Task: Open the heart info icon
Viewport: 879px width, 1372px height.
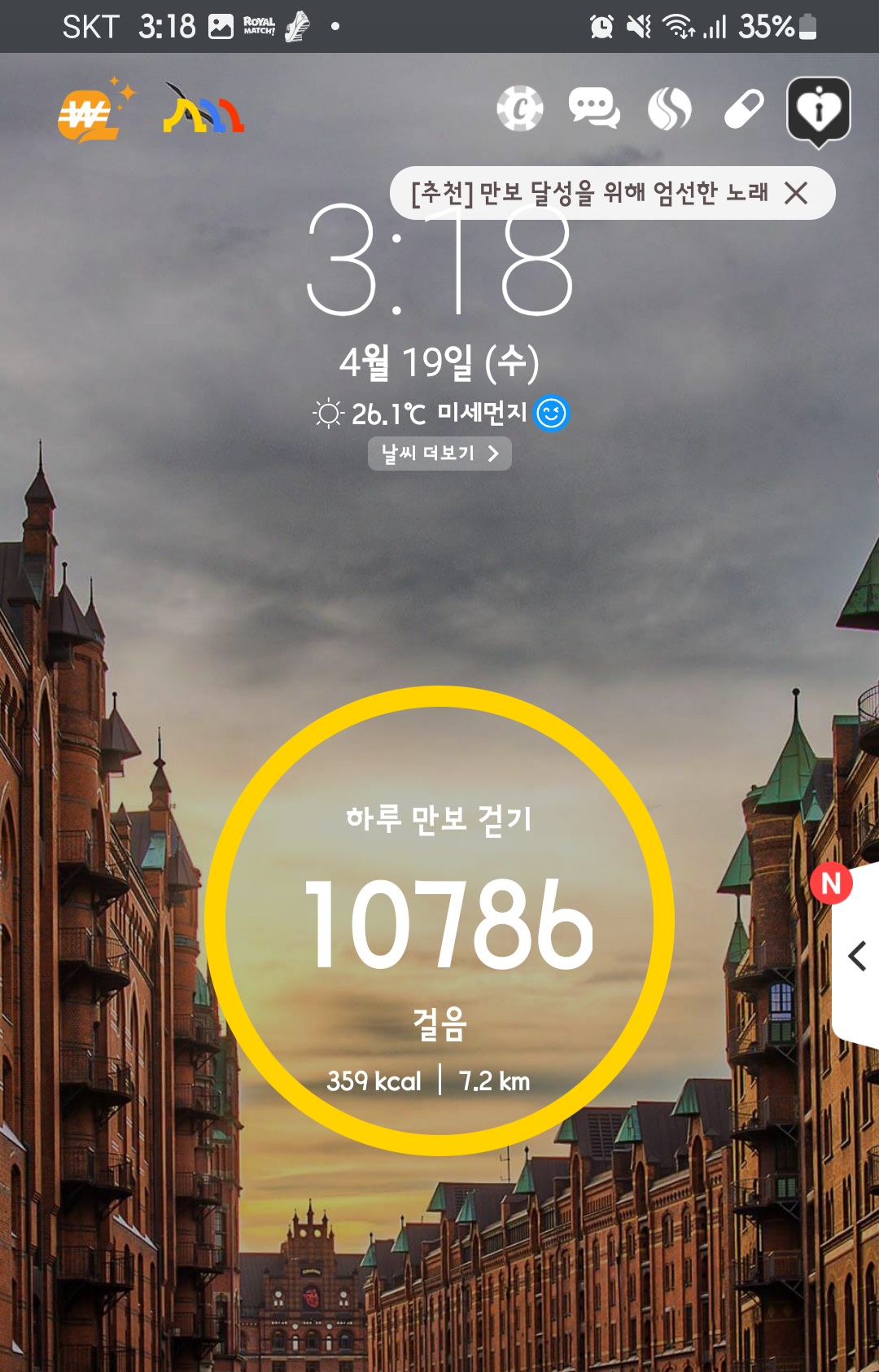Action: 819,110
